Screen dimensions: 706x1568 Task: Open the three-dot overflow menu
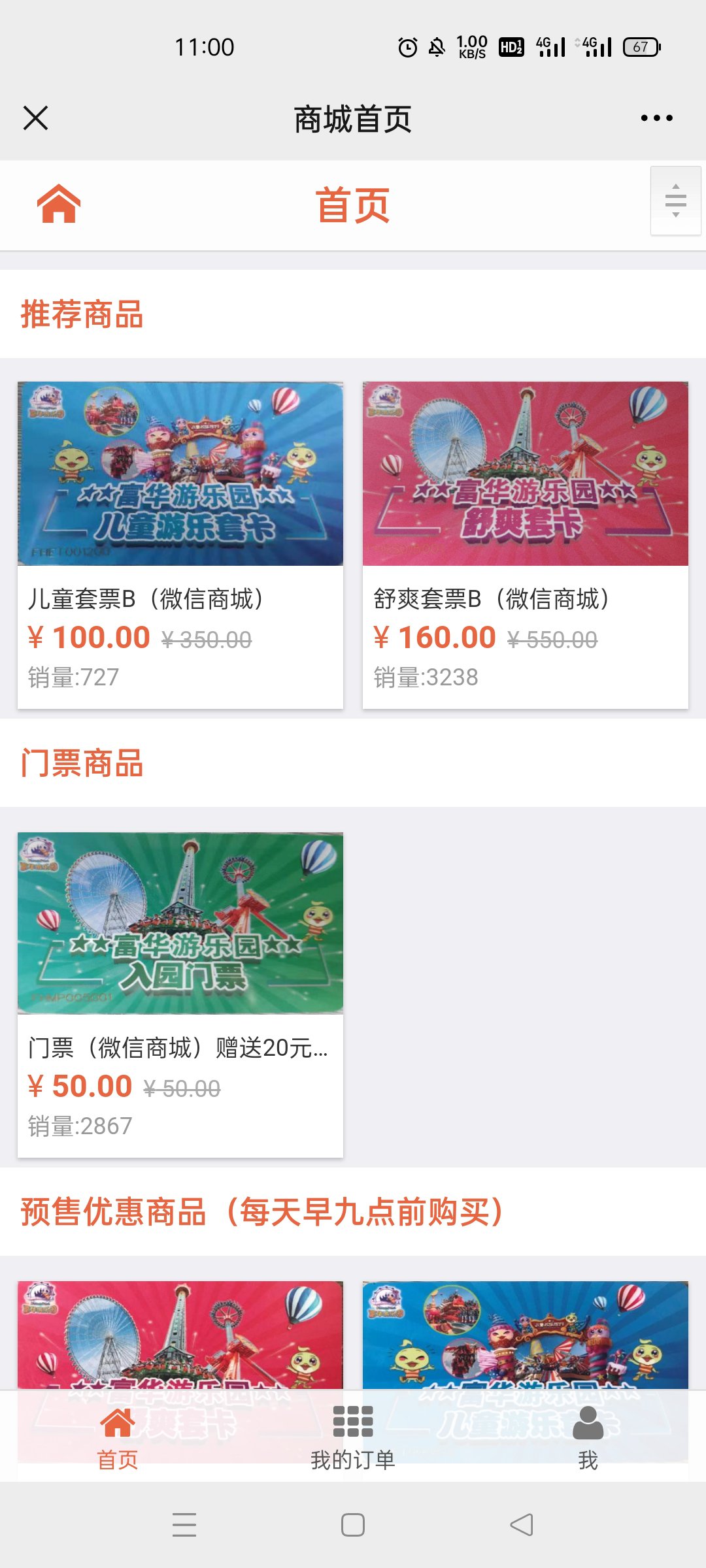click(x=656, y=118)
